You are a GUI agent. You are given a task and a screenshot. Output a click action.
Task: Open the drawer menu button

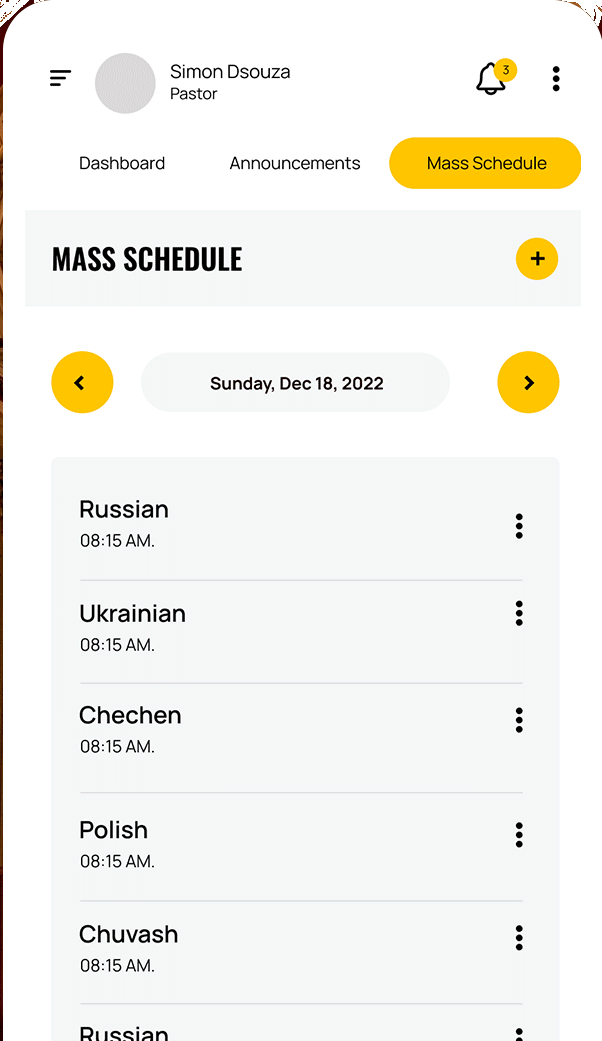click(x=60, y=78)
